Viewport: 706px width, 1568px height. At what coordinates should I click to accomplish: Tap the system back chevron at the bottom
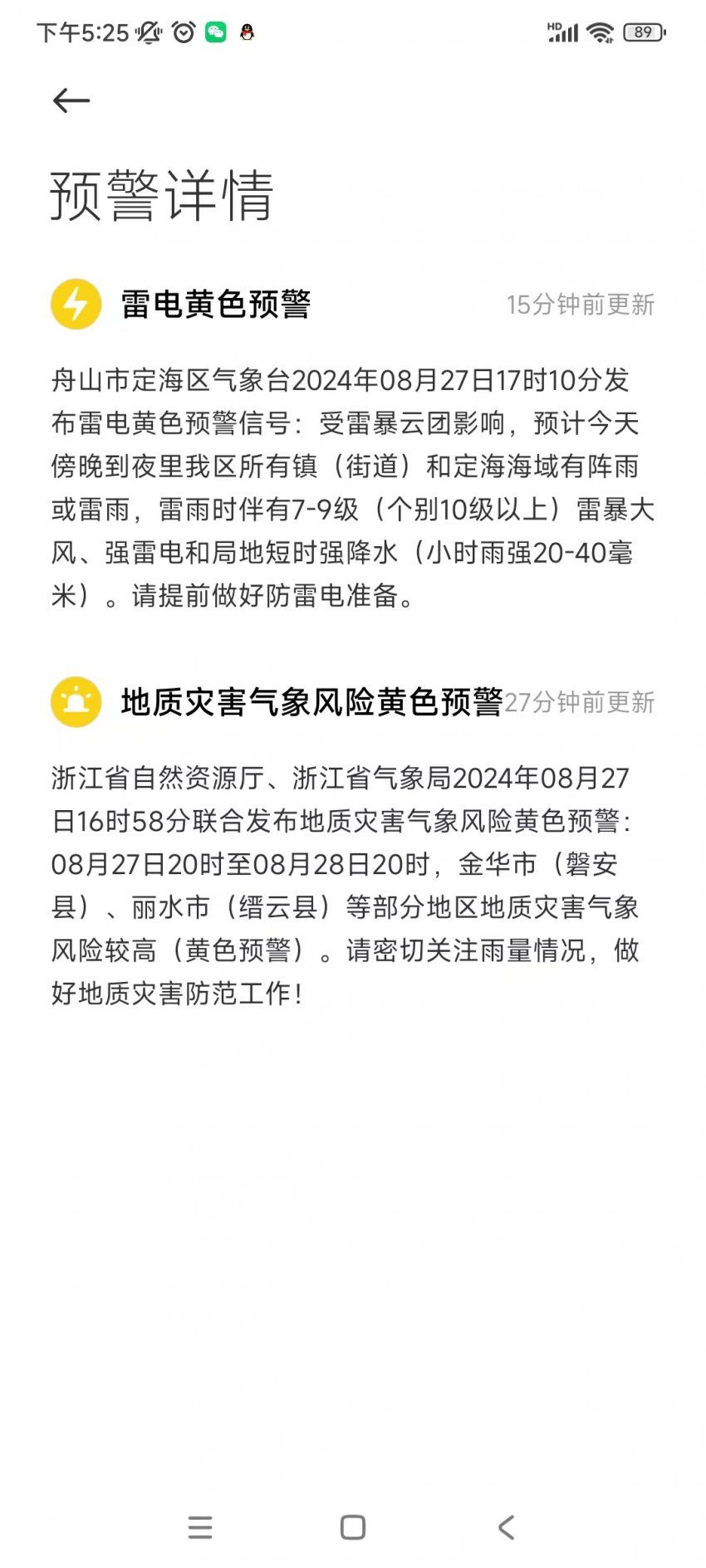pyautogui.click(x=506, y=1527)
